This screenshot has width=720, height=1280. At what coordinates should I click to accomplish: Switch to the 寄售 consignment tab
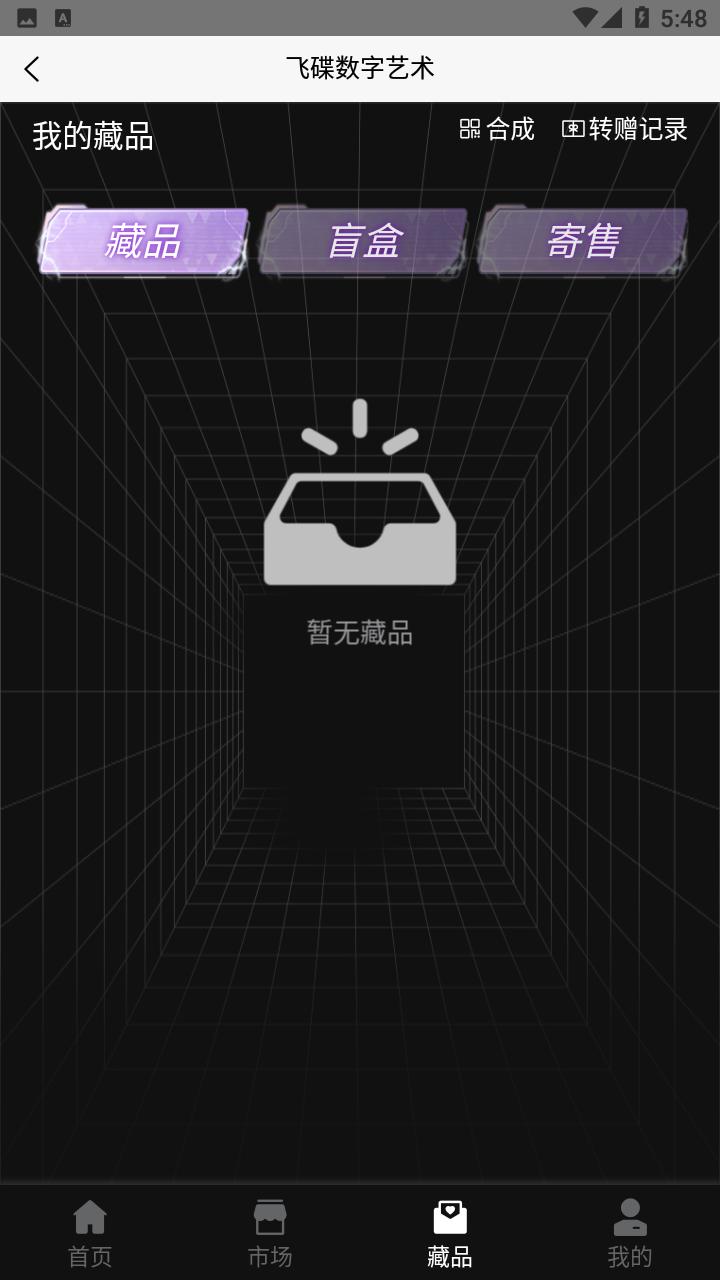pyautogui.click(x=583, y=241)
